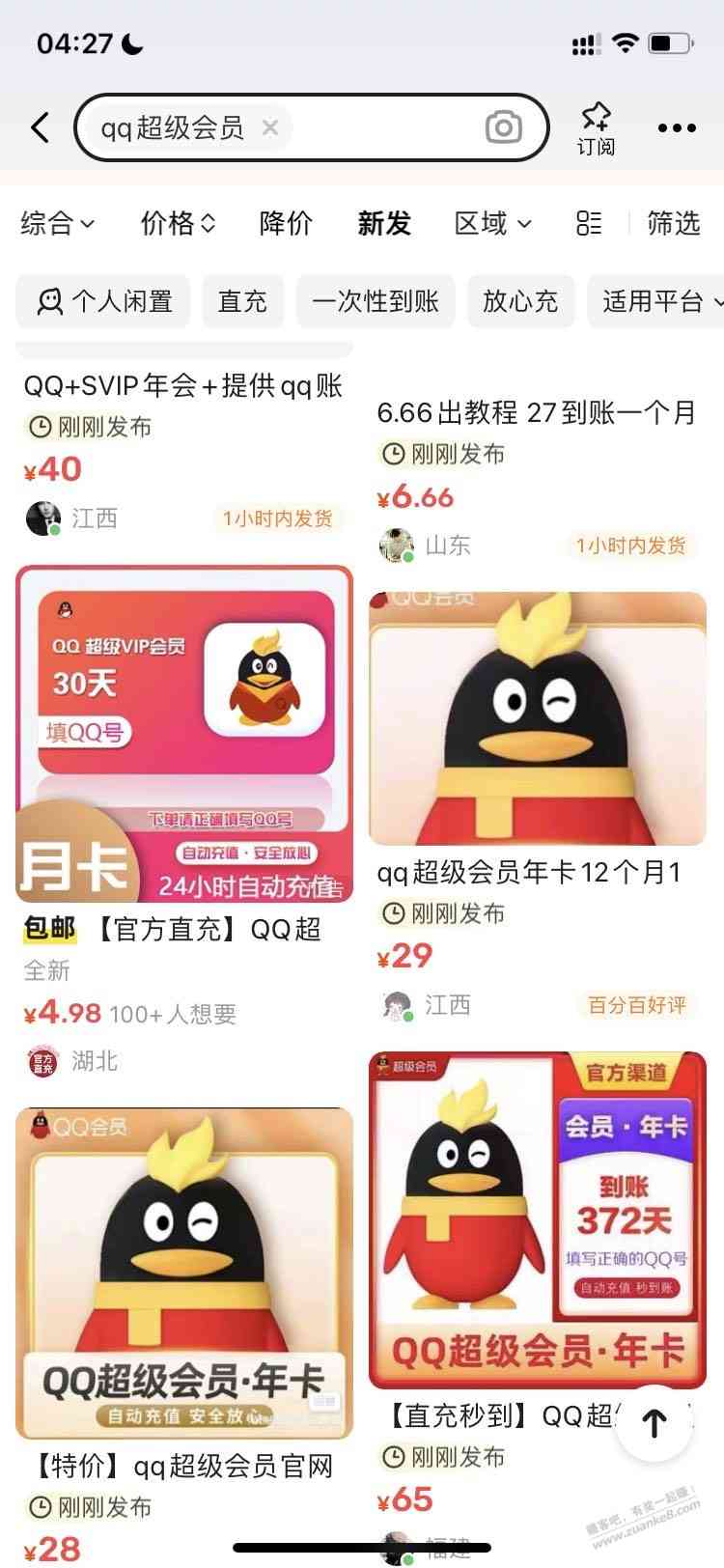Apply the 直充 filter chip

pos(242,301)
